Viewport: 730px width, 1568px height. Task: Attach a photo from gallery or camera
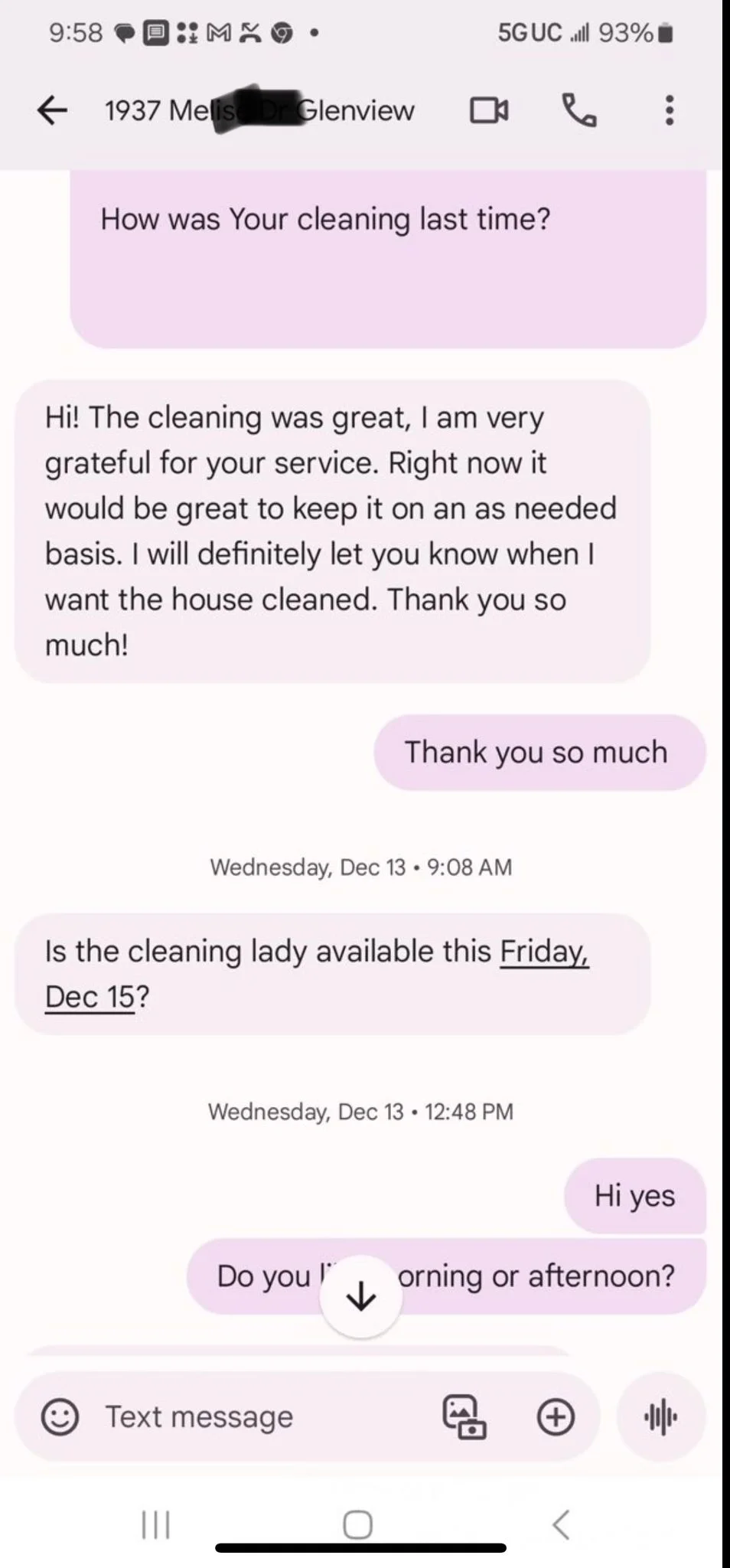click(x=464, y=1416)
